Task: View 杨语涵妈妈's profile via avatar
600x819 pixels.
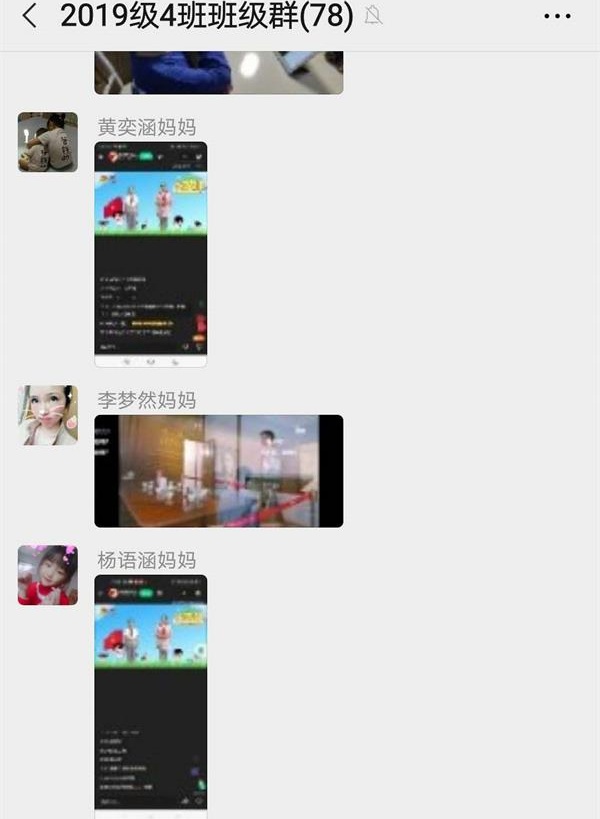Action: (48, 575)
